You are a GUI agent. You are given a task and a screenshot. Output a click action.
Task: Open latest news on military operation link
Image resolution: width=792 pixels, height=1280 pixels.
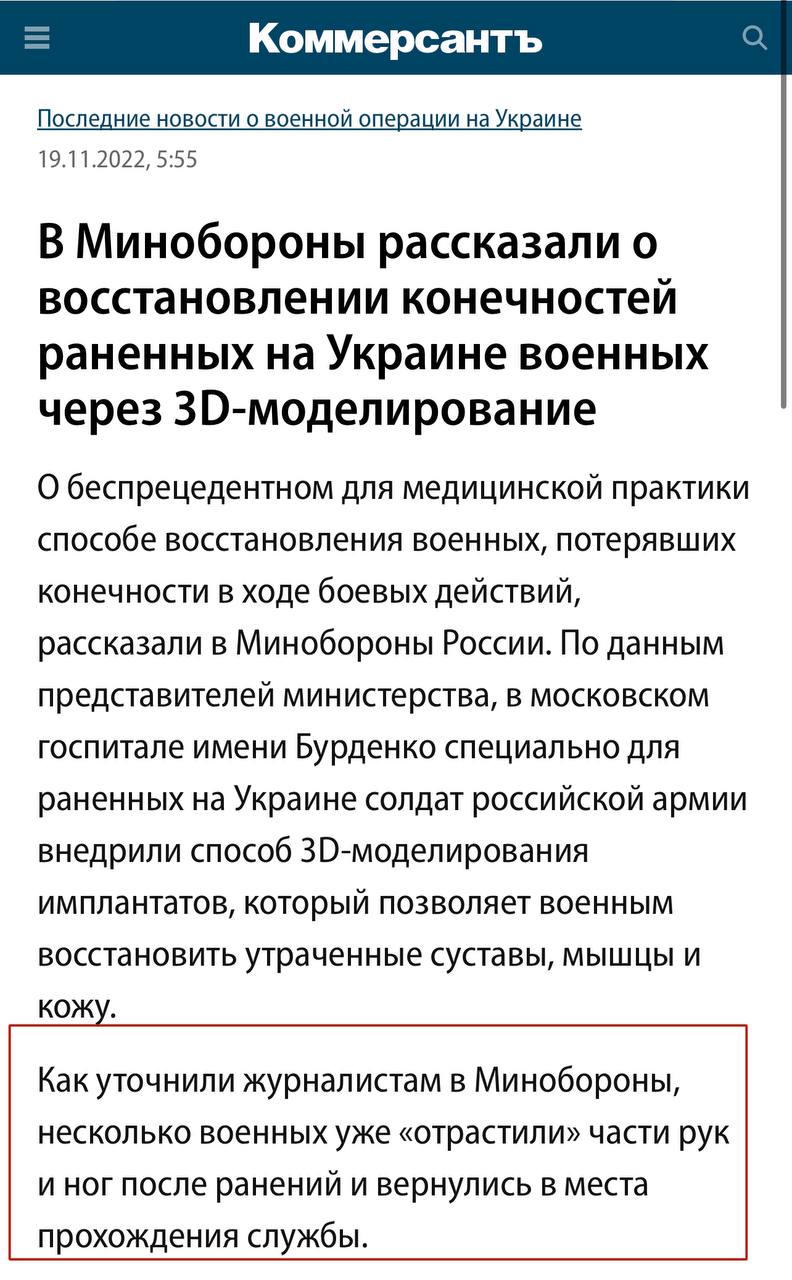[x=309, y=120]
